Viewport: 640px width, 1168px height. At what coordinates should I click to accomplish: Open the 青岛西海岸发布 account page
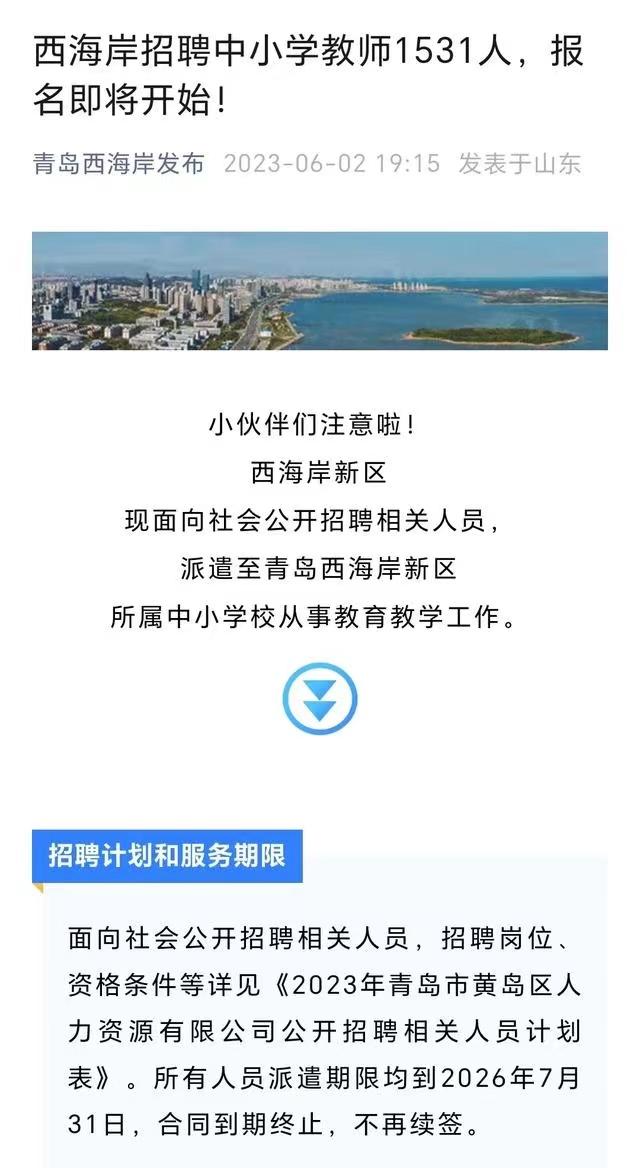[119, 163]
